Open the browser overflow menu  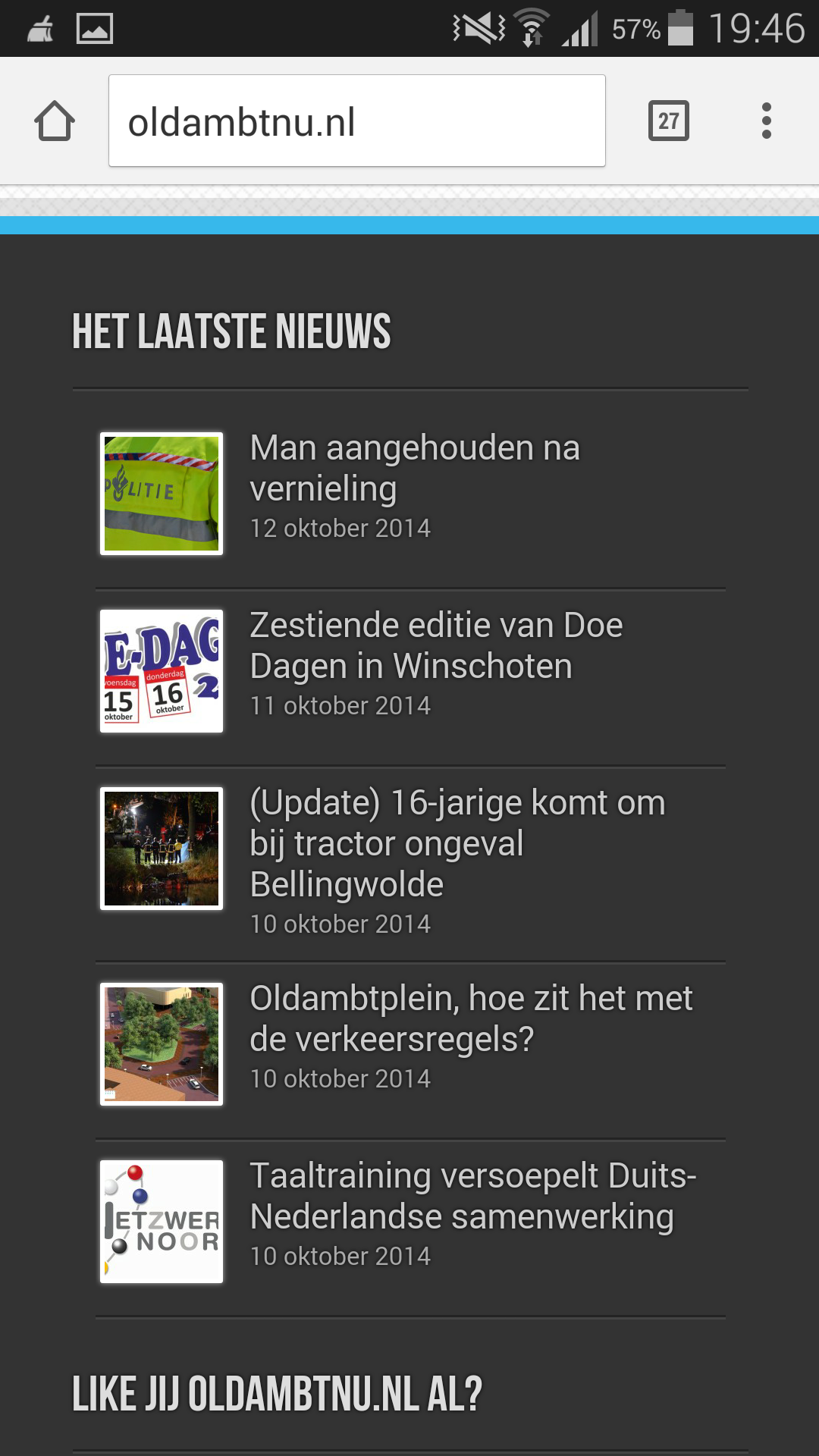767,121
